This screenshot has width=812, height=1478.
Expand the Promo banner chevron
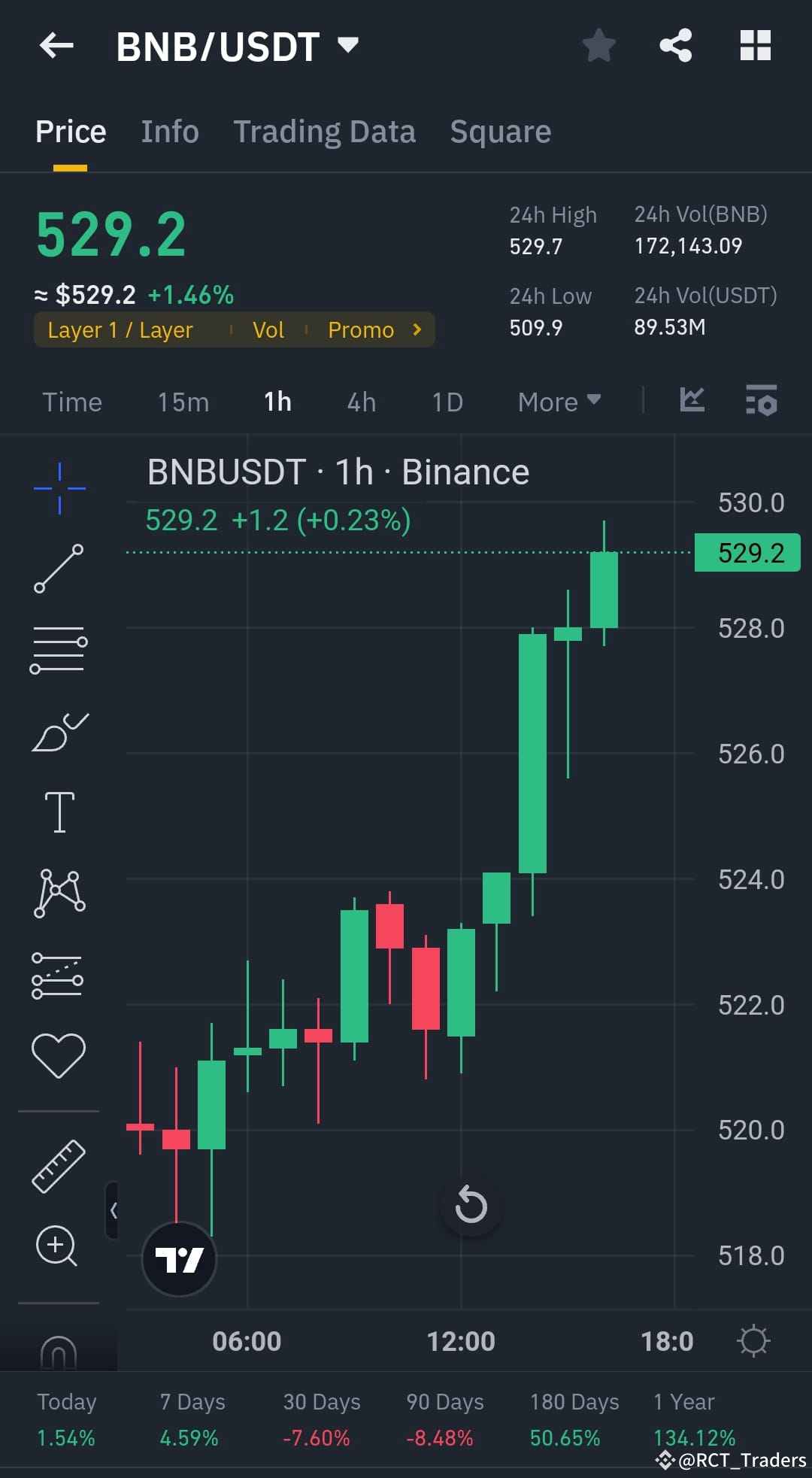click(x=416, y=329)
